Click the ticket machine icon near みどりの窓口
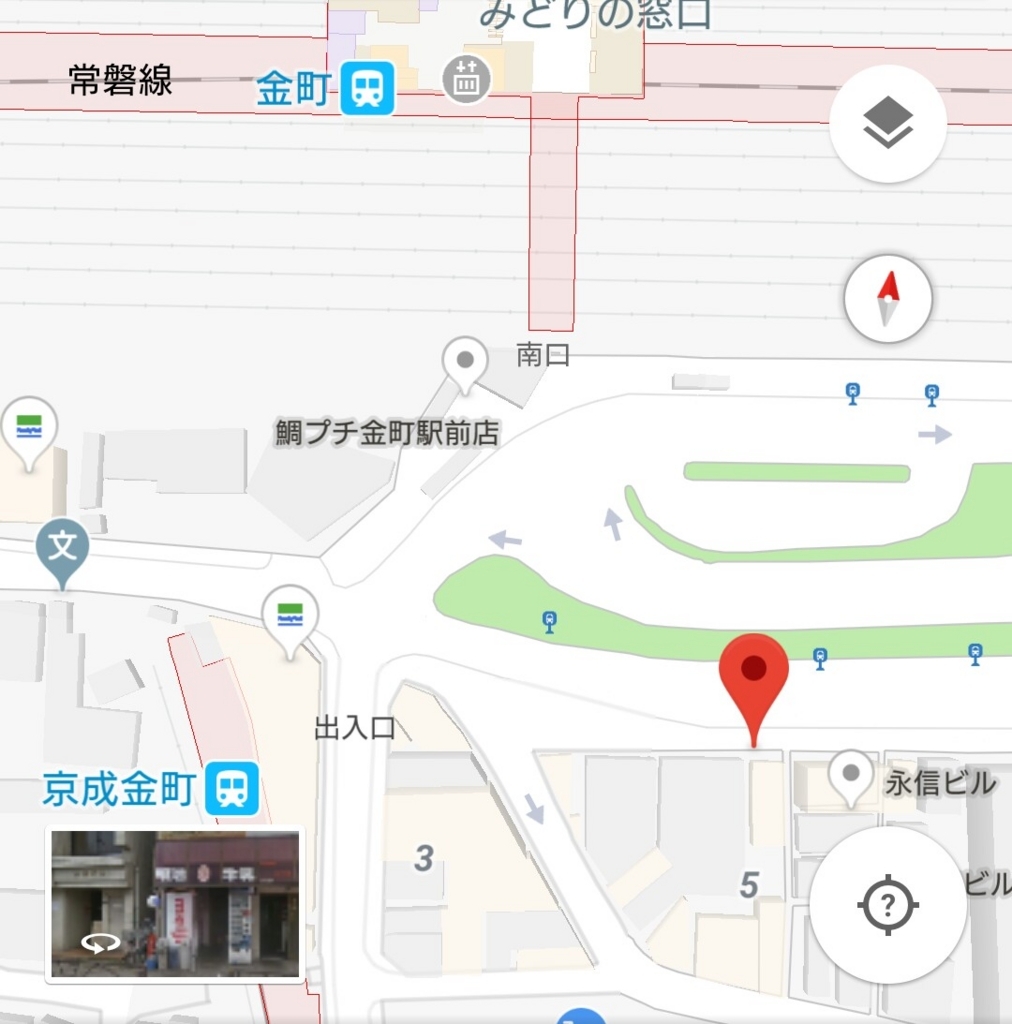Viewport: 1012px width, 1024px height. pos(466,80)
